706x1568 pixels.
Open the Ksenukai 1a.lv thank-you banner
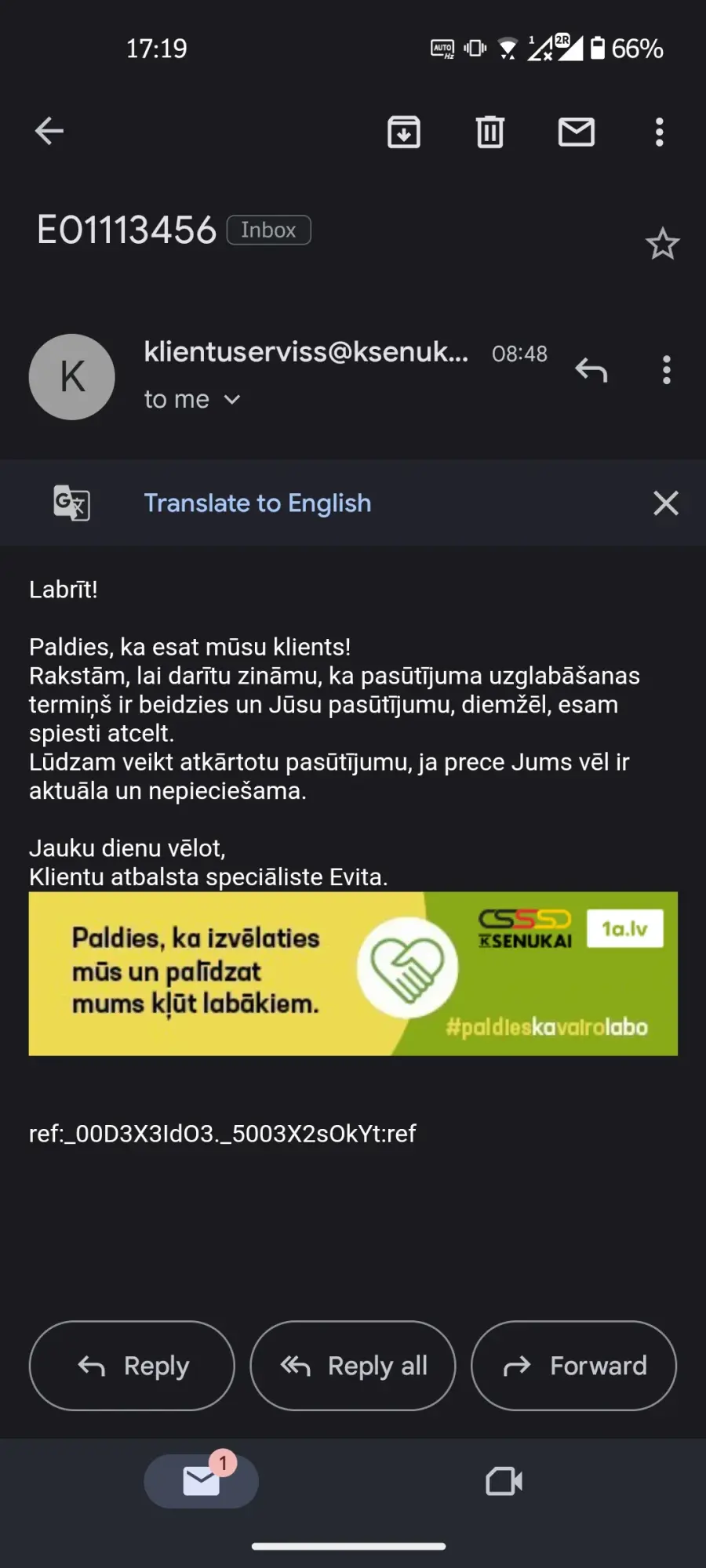353,974
